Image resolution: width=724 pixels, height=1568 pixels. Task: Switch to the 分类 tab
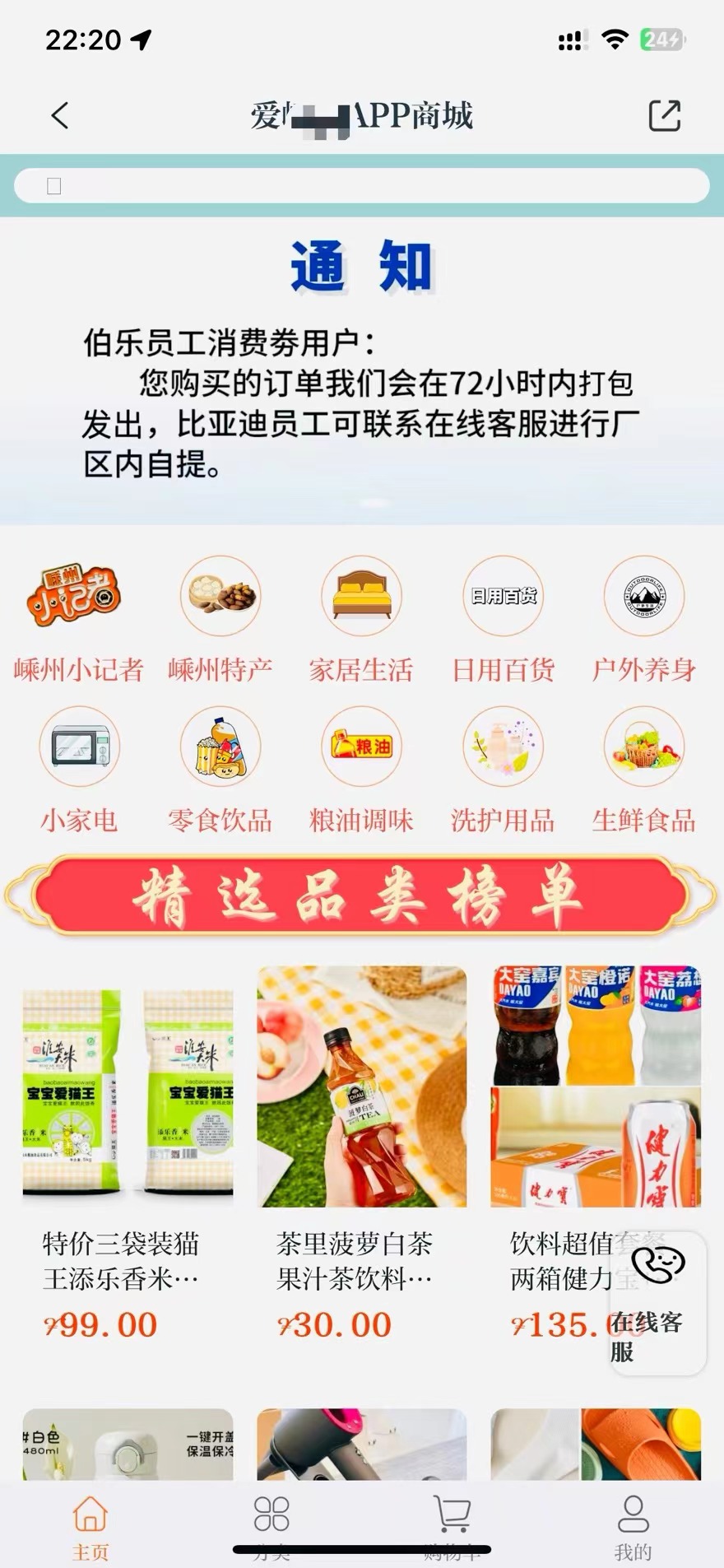[x=271, y=1528]
